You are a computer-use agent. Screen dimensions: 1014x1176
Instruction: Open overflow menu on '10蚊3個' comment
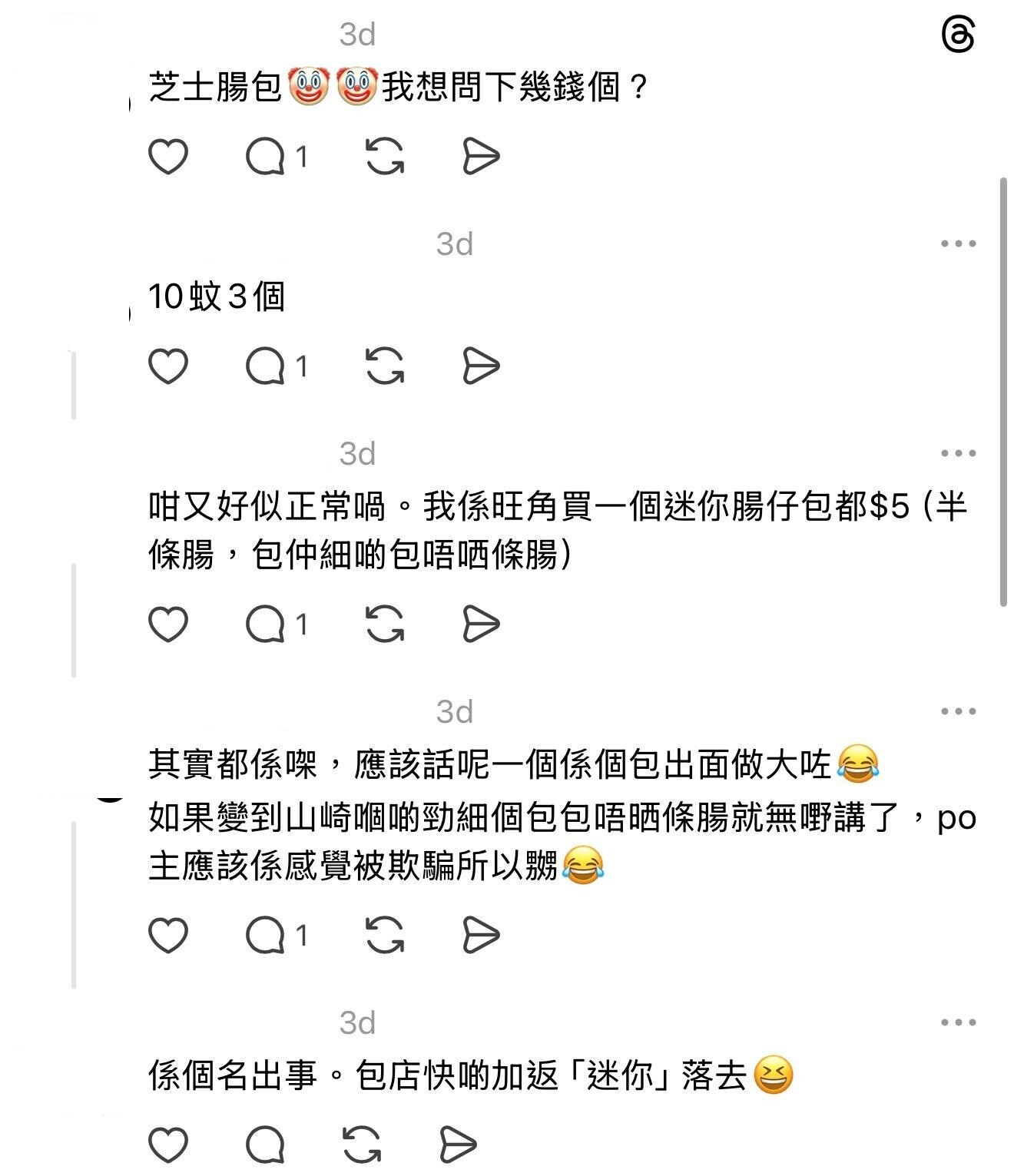coord(958,244)
